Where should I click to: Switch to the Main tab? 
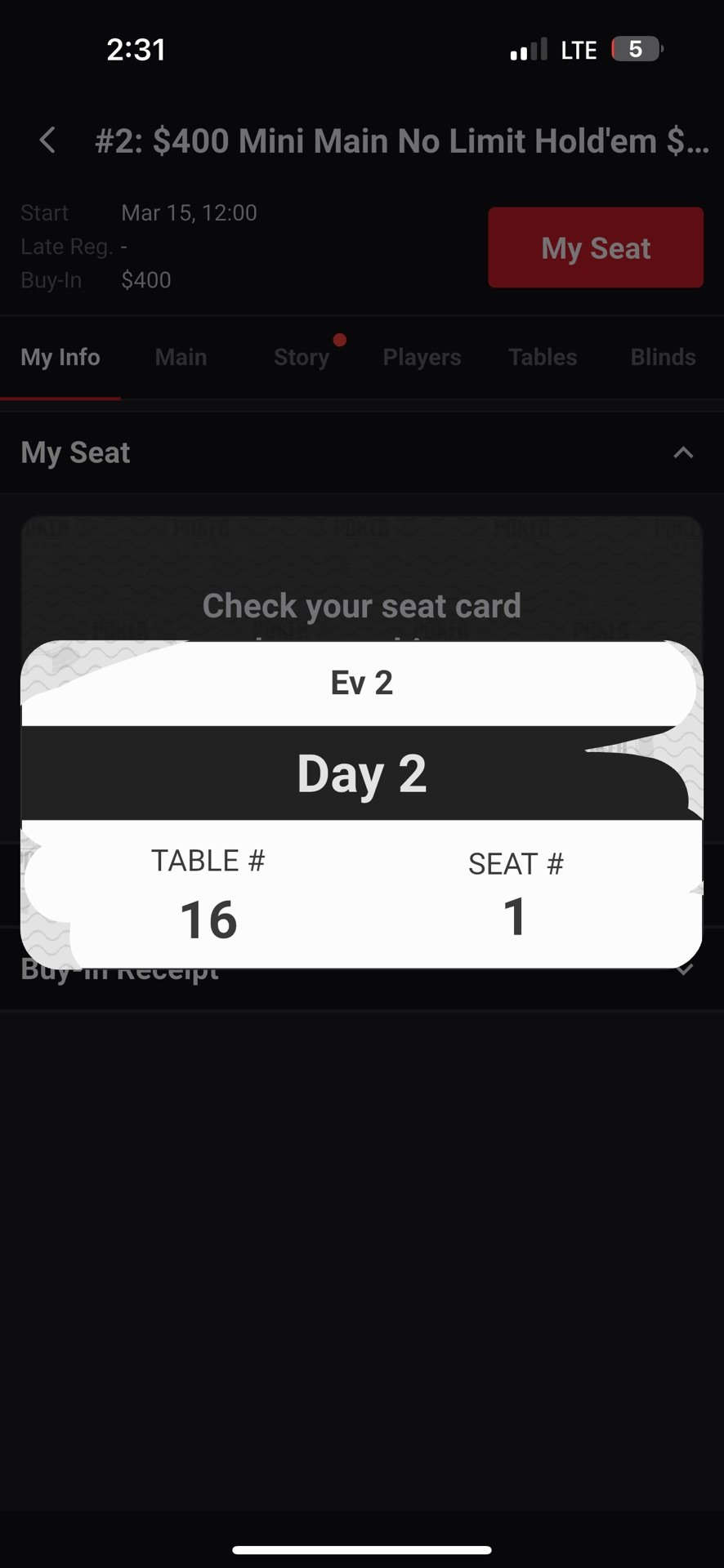[x=181, y=358]
